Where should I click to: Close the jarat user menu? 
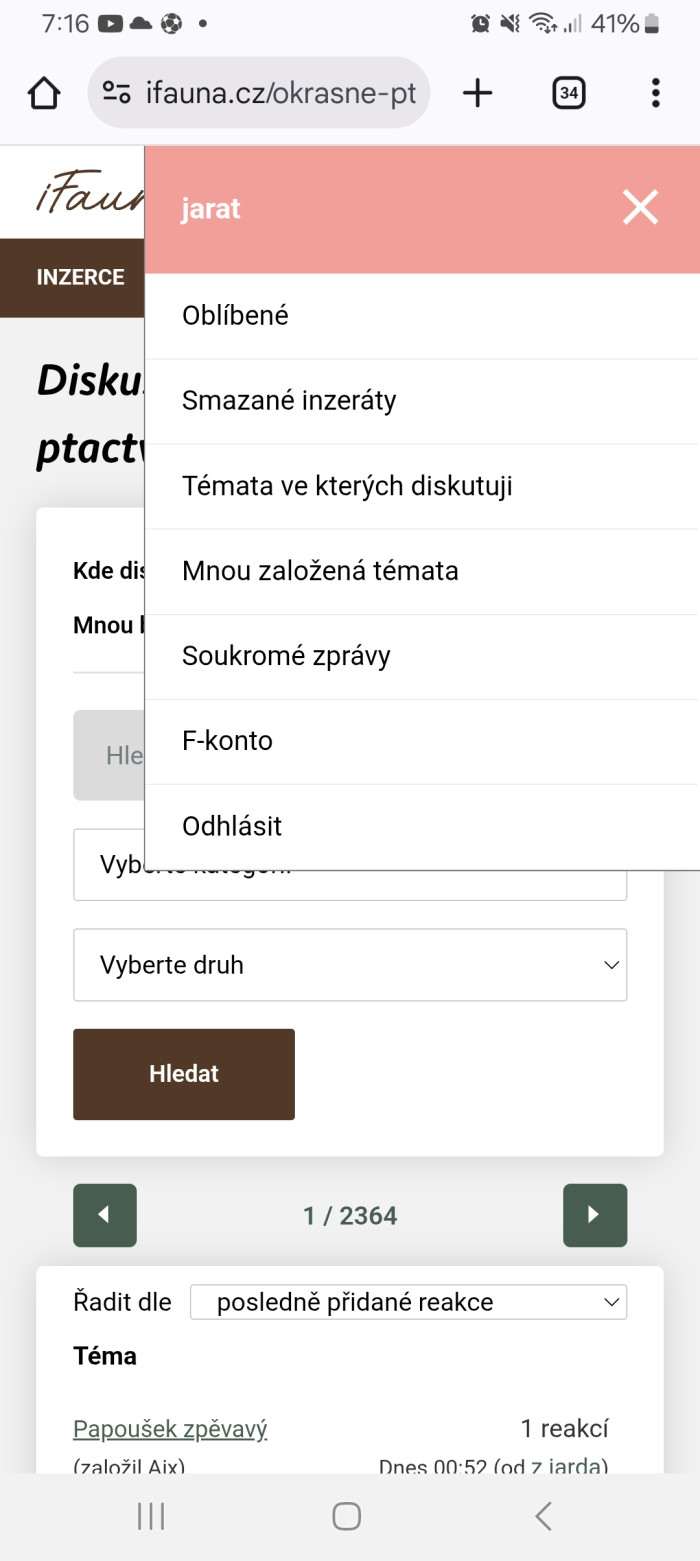pyautogui.click(x=640, y=208)
